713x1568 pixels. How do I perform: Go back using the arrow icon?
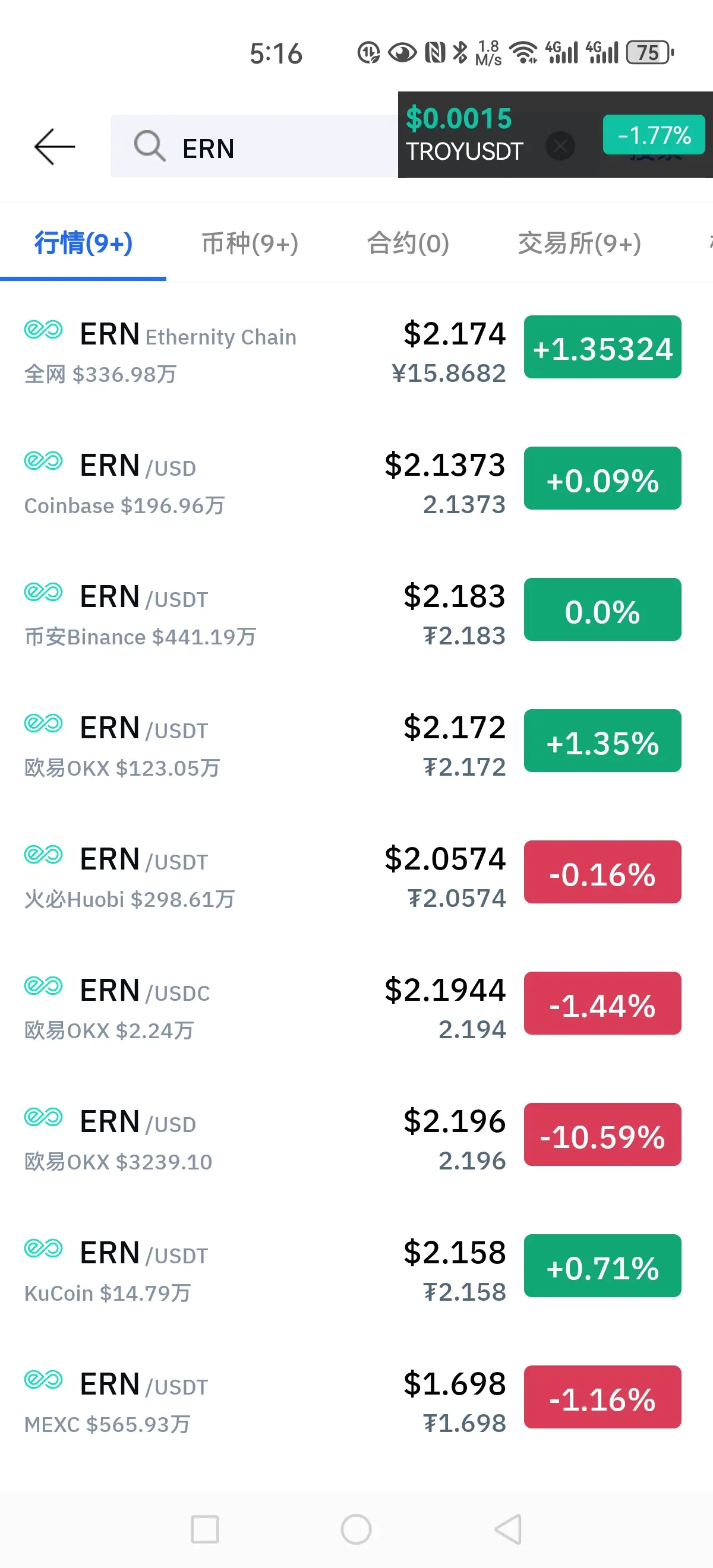click(x=54, y=147)
